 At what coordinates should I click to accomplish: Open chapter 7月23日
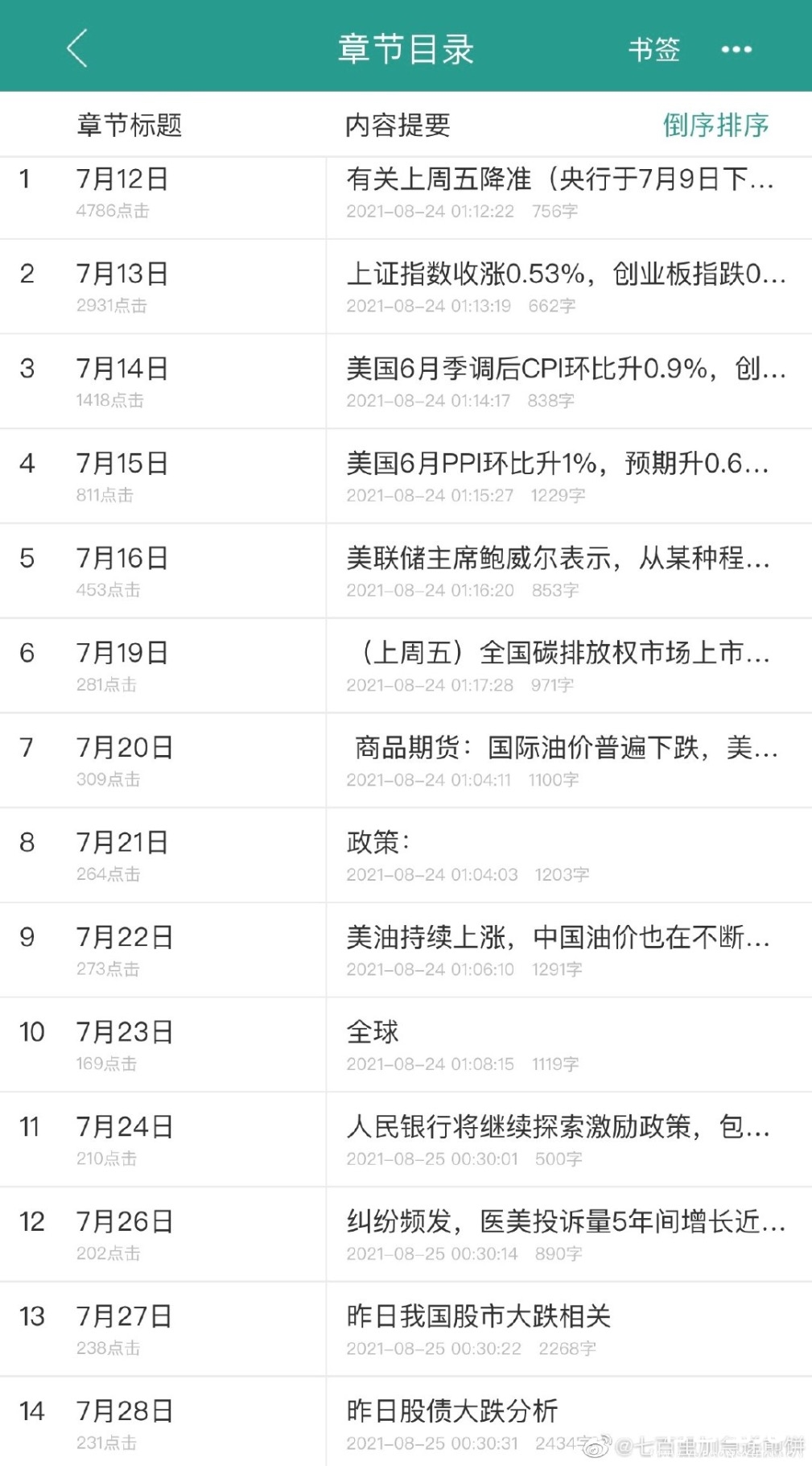(125, 1032)
